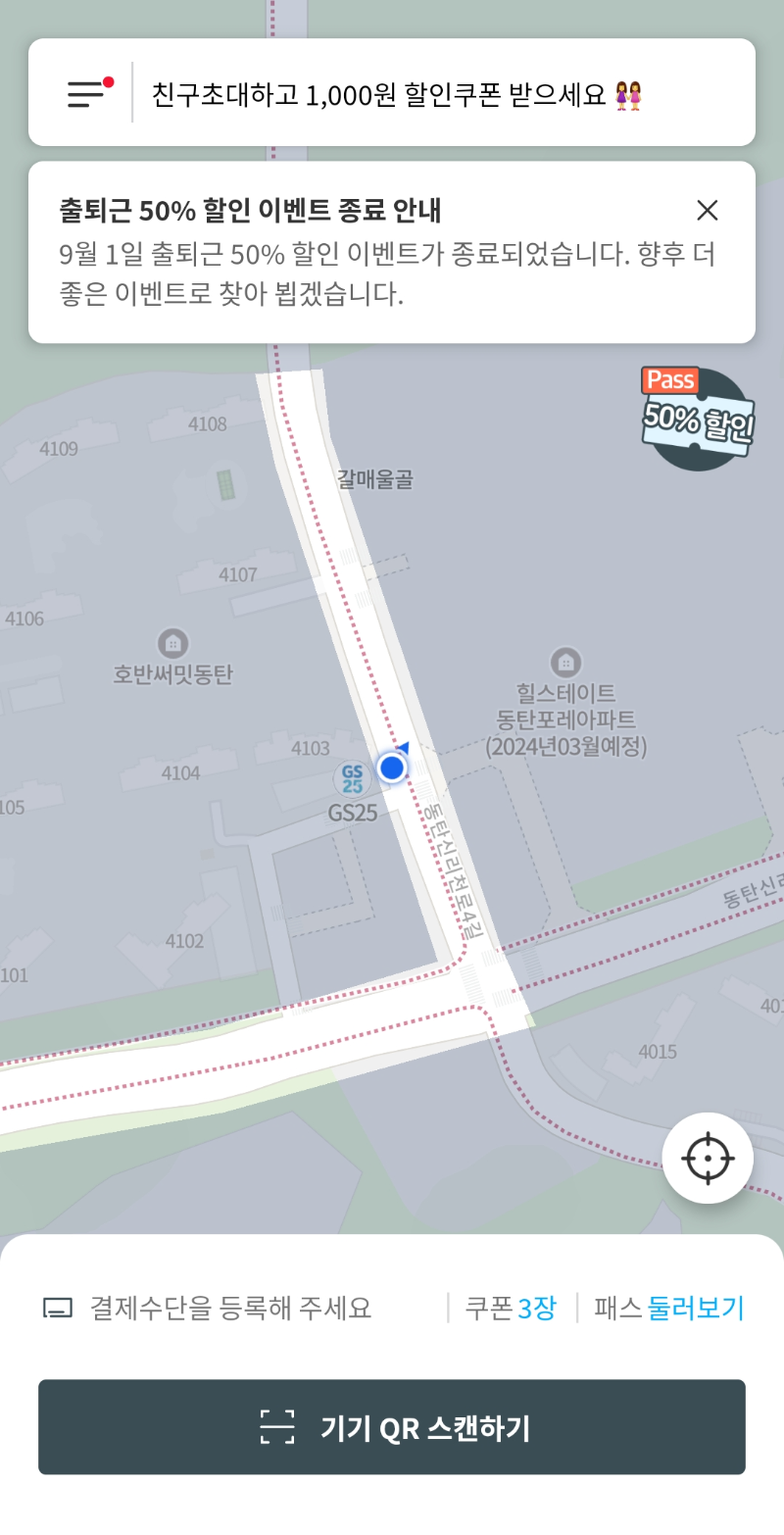The height and width of the screenshot is (1535, 784).
Task: Open the 친구초대 coupon banner
Action: click(392, 92)
